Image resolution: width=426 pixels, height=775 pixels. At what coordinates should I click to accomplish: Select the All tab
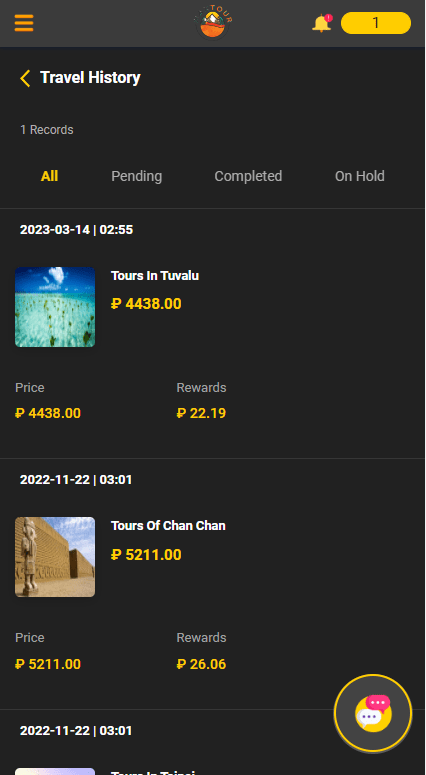point(49,176)
